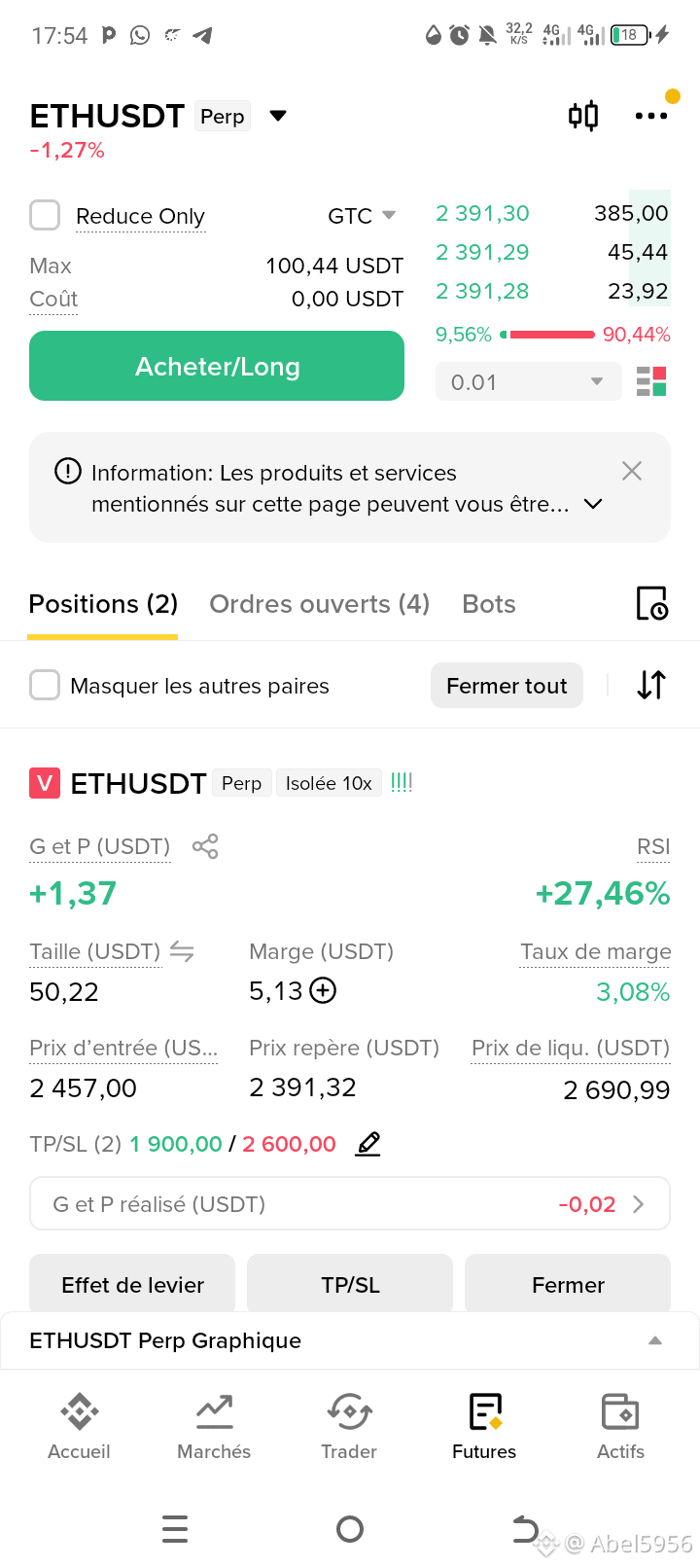The image size is (700, 1568).
Task: Open the three-dot overflow menu
Action: (650, 116)
